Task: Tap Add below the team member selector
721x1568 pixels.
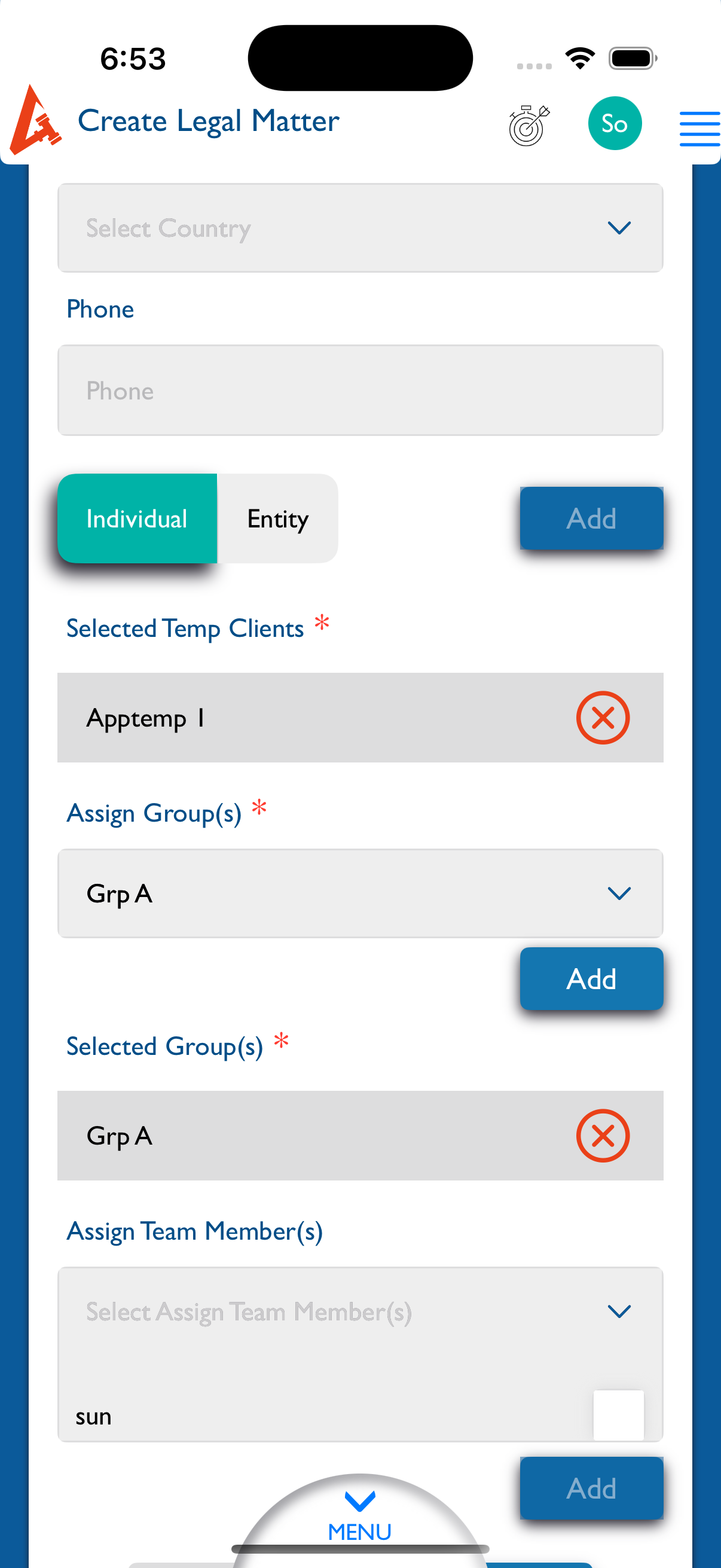Action: pos(591,1488)
